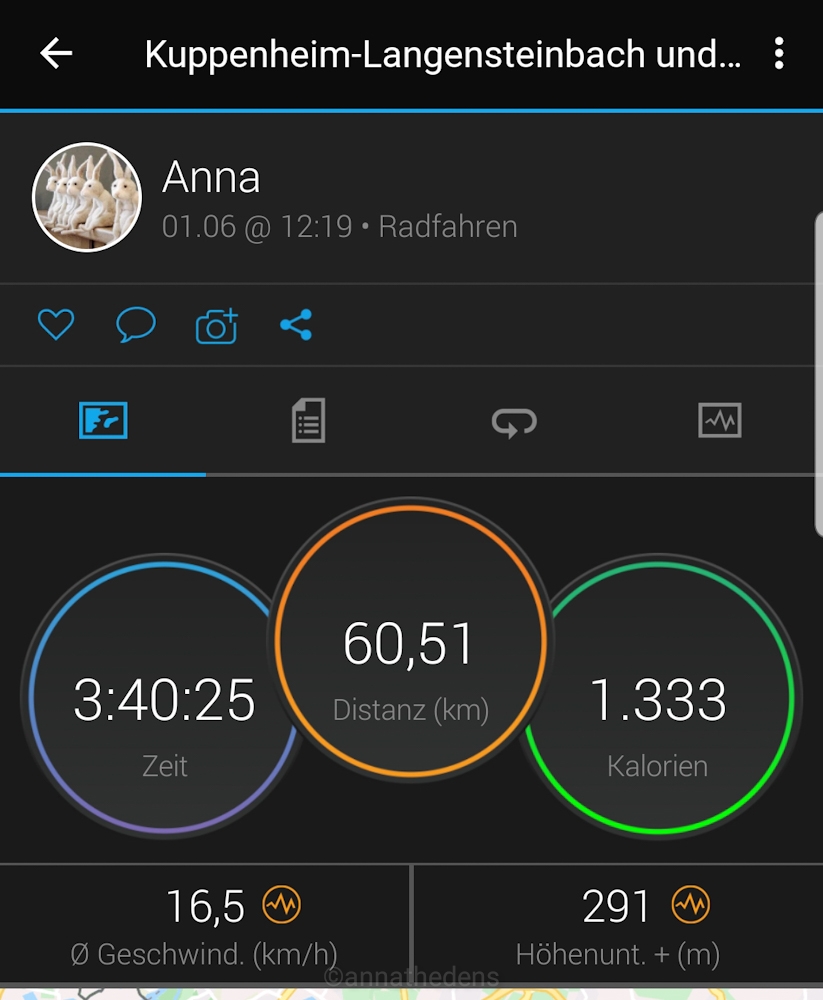This screenshot has width=823, height=1000.
Task: Like this cycling activity
Action: tap(56, 325)
